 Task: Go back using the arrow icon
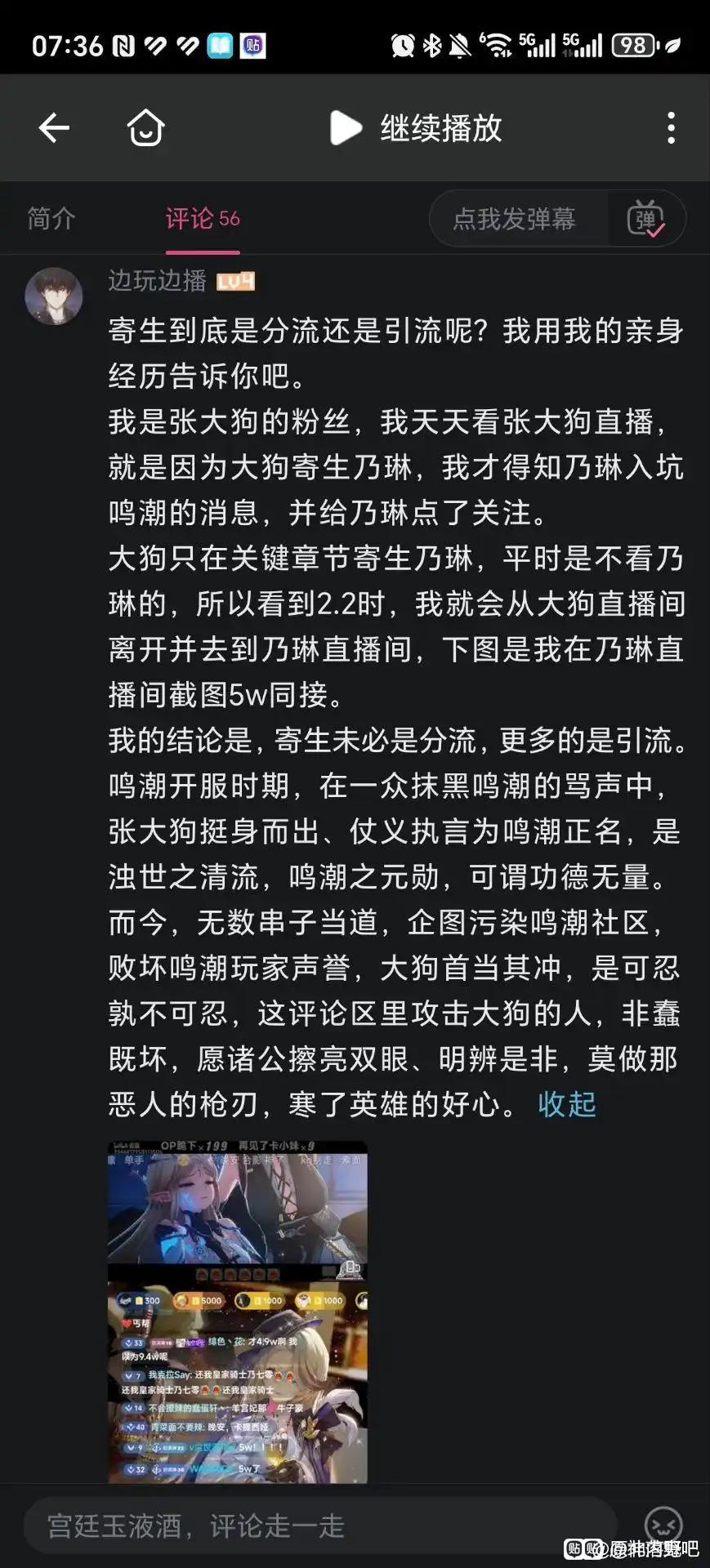pos(54,128)
